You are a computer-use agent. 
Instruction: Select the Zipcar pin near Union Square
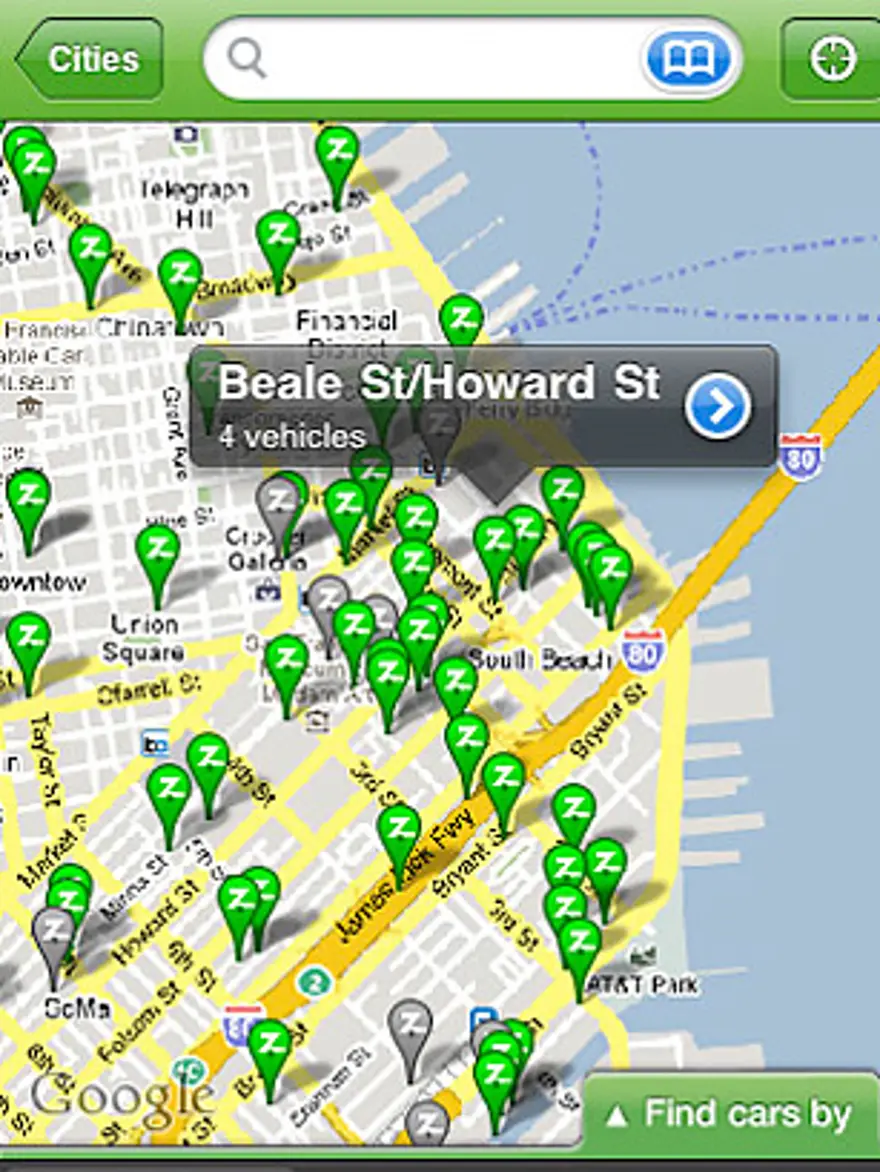(x=158, y=554)
